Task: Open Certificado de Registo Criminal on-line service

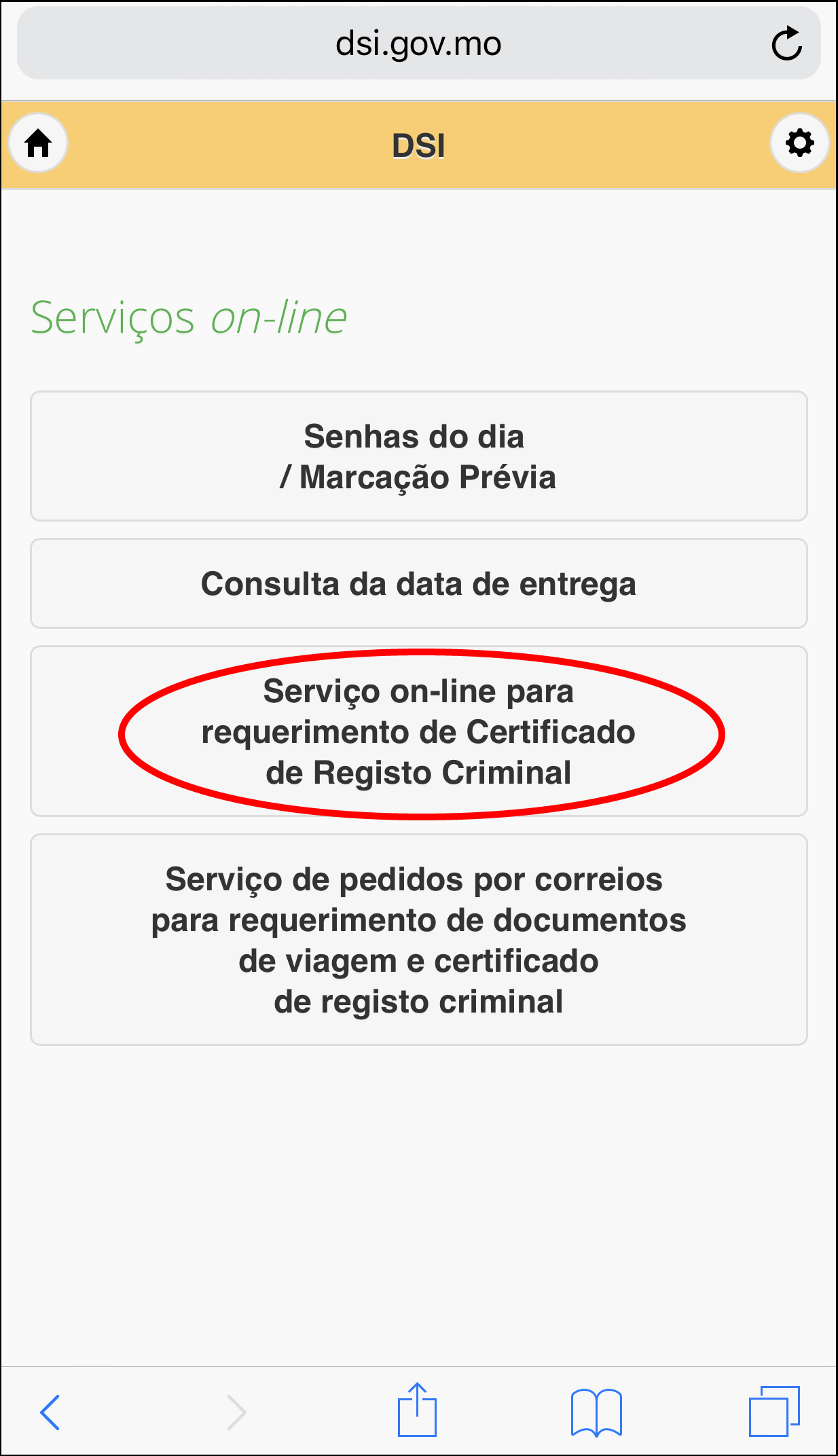Action: [x=418, y=732]
